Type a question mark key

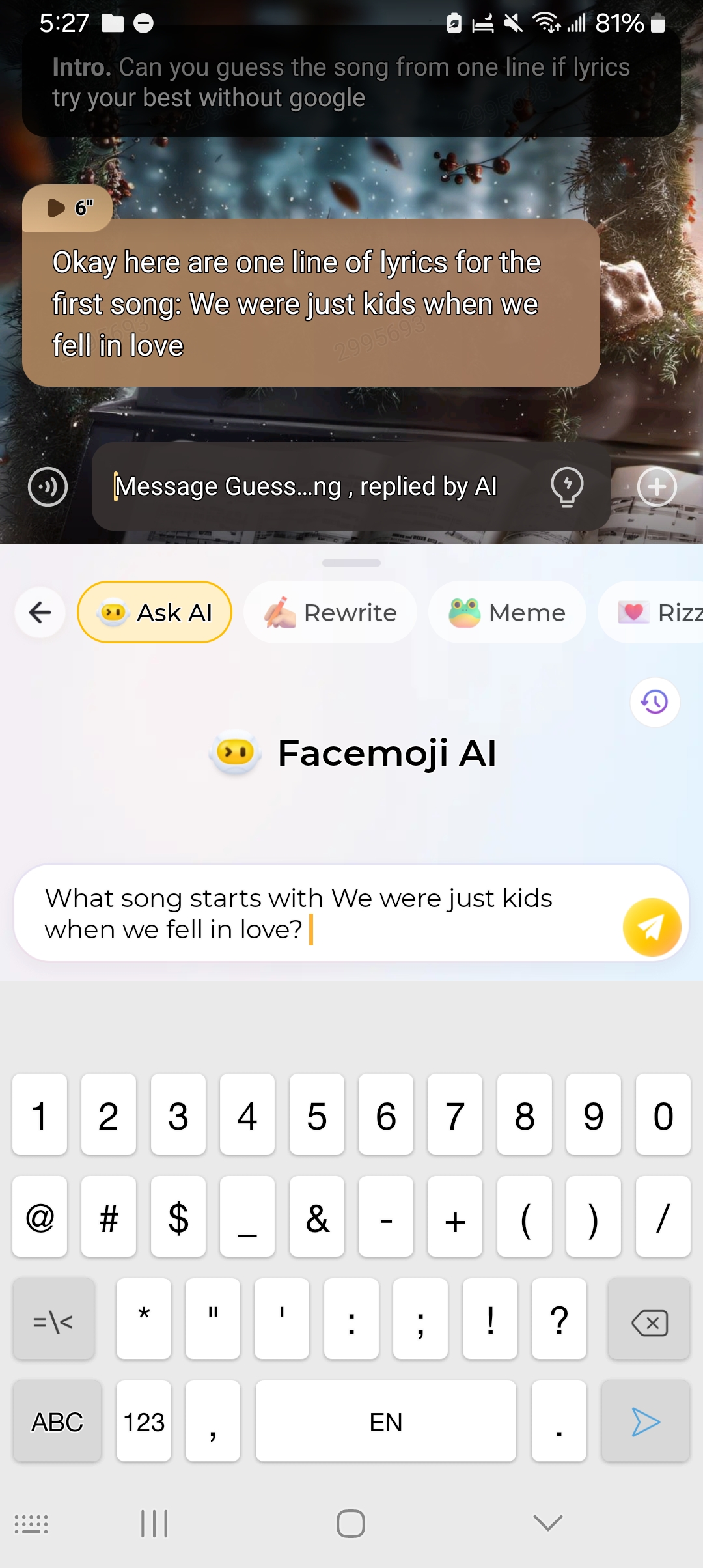coord(559,1321)
